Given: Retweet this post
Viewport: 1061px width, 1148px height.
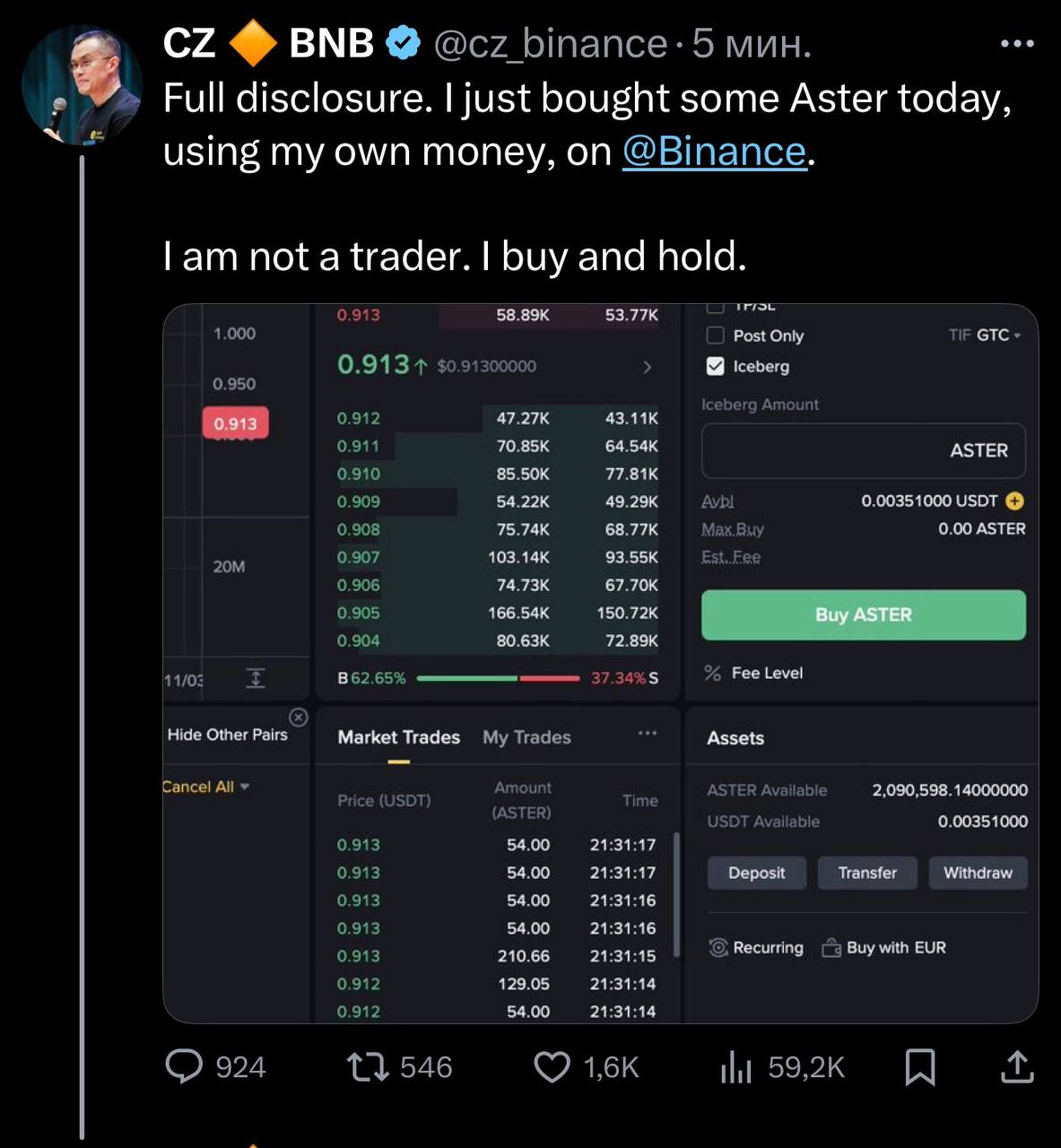Looking at the screenshot, I should (x=368, y=1066).
